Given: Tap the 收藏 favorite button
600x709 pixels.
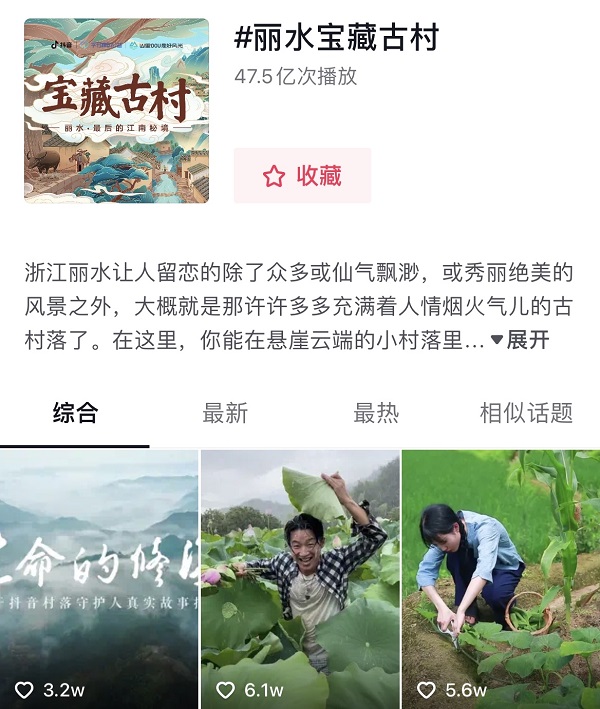Looking at the screenshot, I should pyautogui.click(x=302, y=176).
